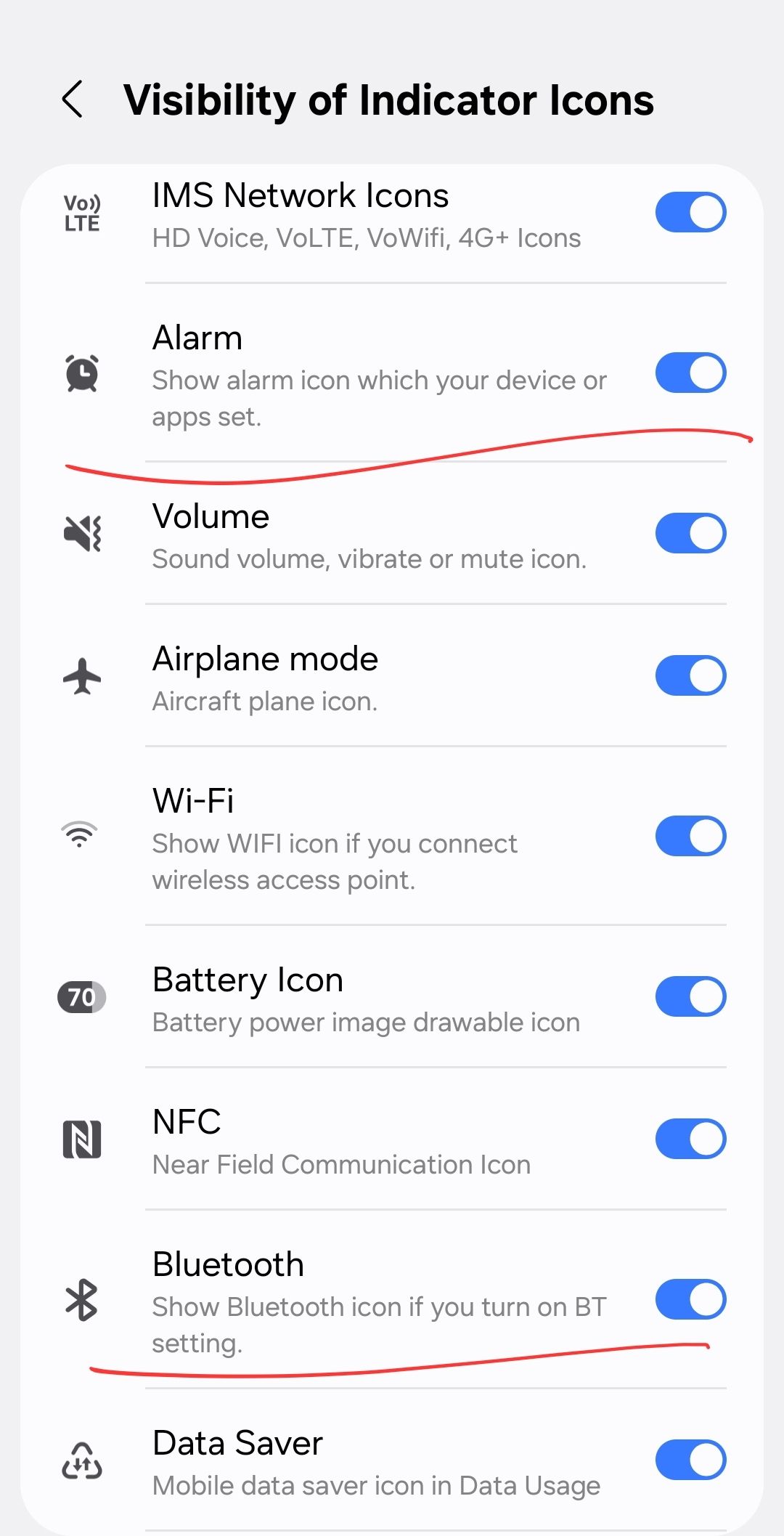The width and height of the screenshot is (784, 1536).
Task: Tap the back arrow to return
Action: coord(73,101)
